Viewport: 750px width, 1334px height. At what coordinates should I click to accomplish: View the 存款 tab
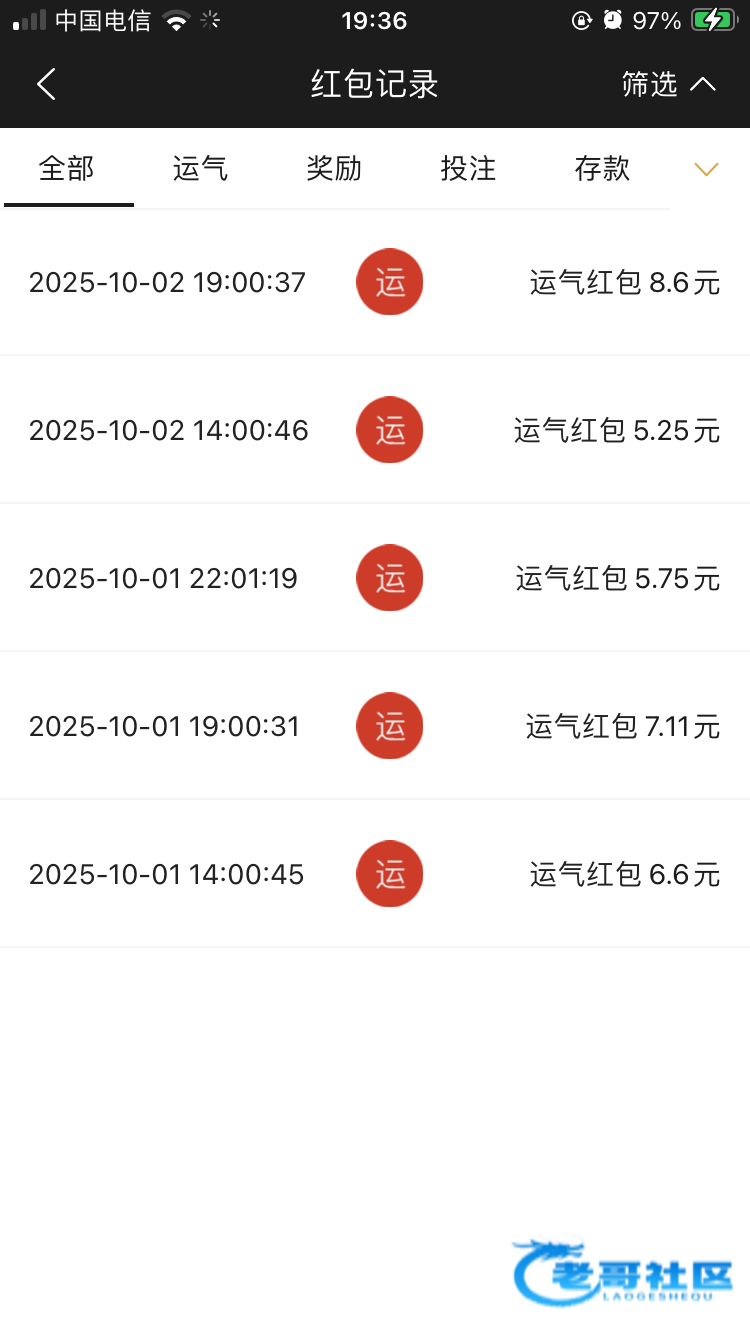[602, 169]
